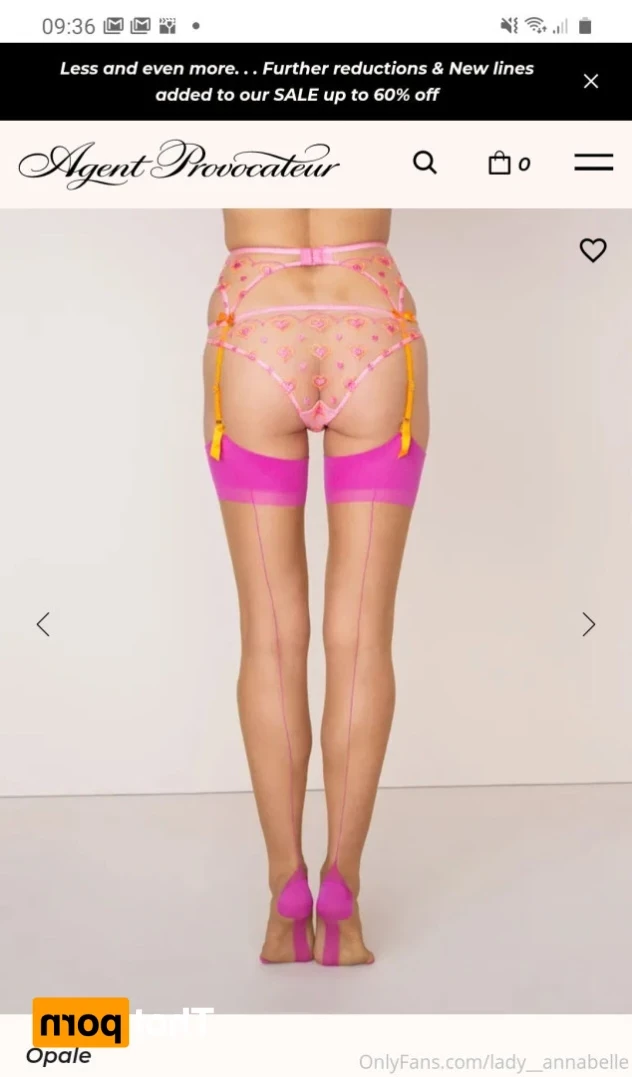
Task: Open the search magnifier
Action: 425,163
